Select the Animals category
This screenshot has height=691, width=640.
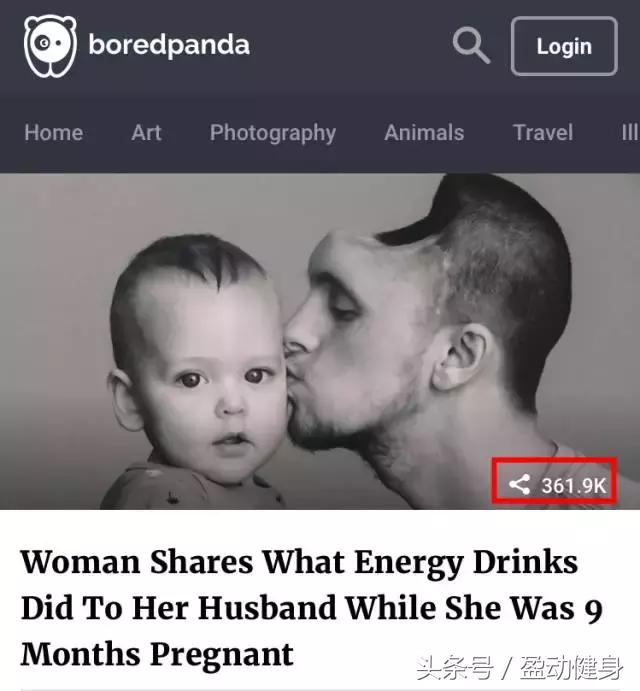pos(424,133)
